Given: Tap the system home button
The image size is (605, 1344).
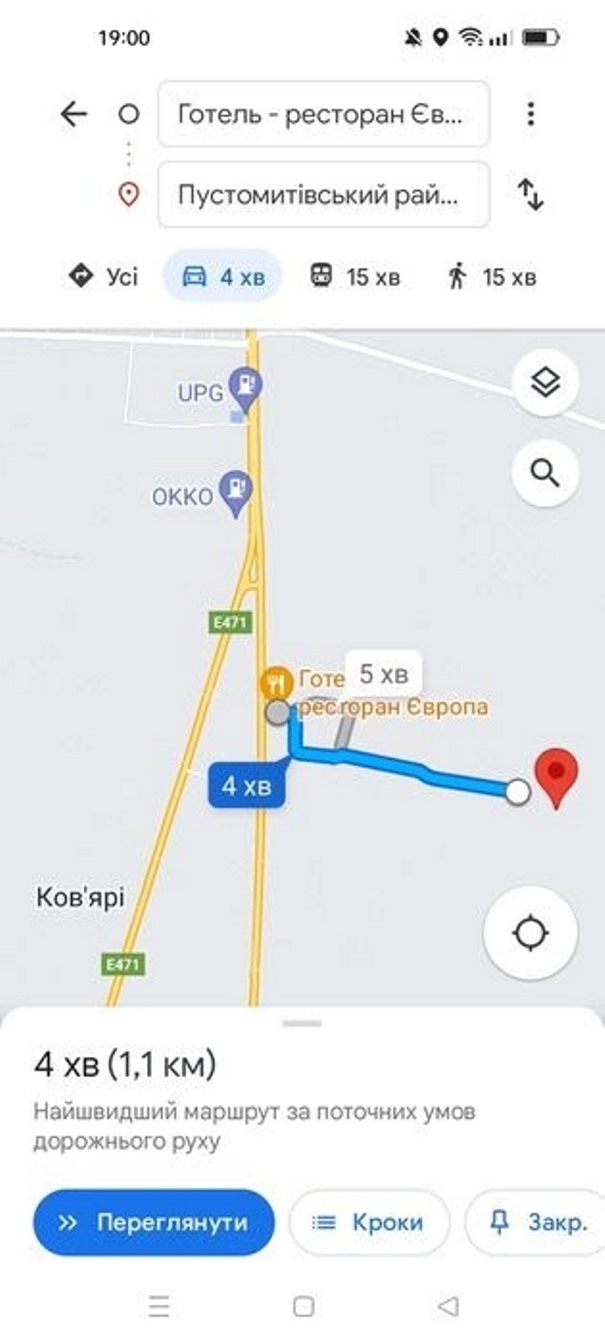Looking at the screenshot, I should pyautogui.click(x=303, y=1306).
